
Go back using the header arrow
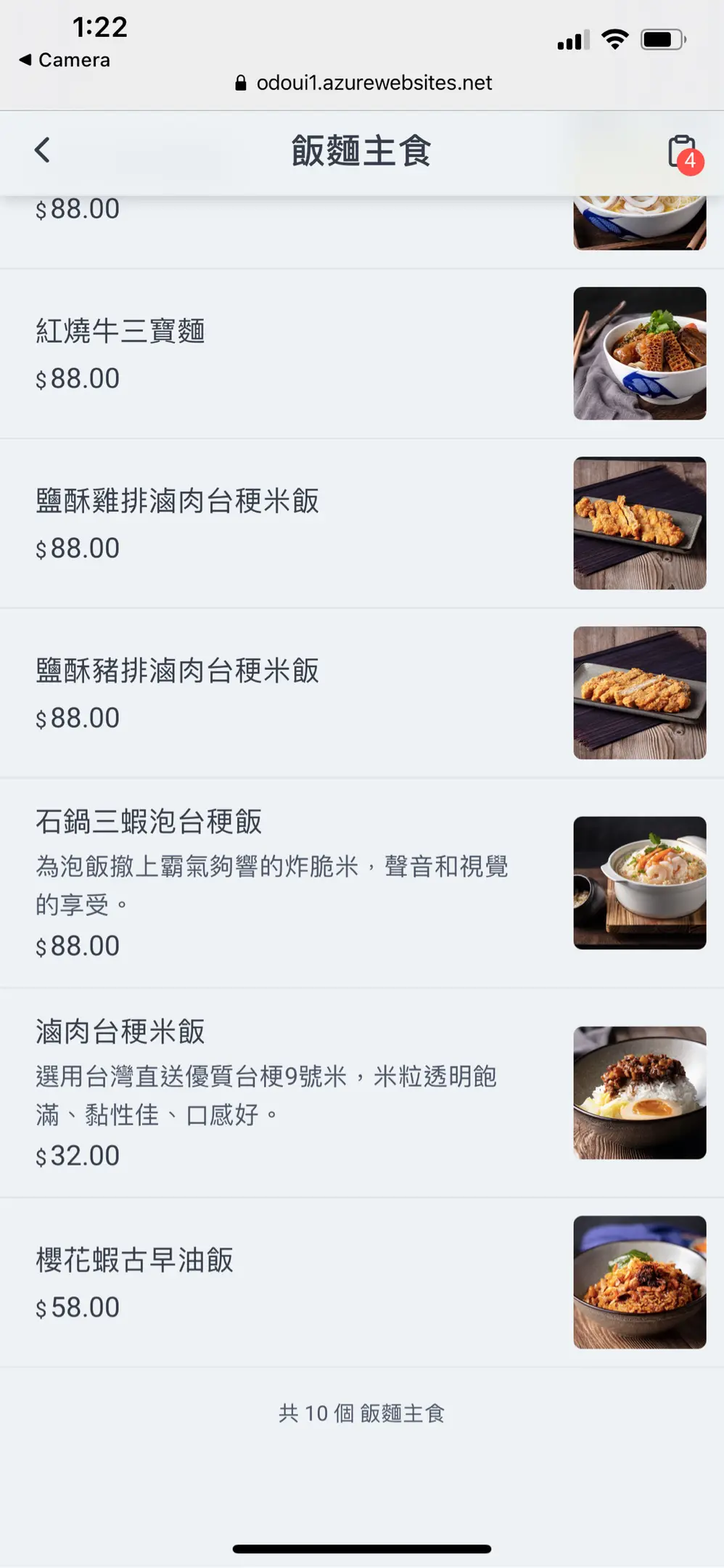[x=43, y=150]
